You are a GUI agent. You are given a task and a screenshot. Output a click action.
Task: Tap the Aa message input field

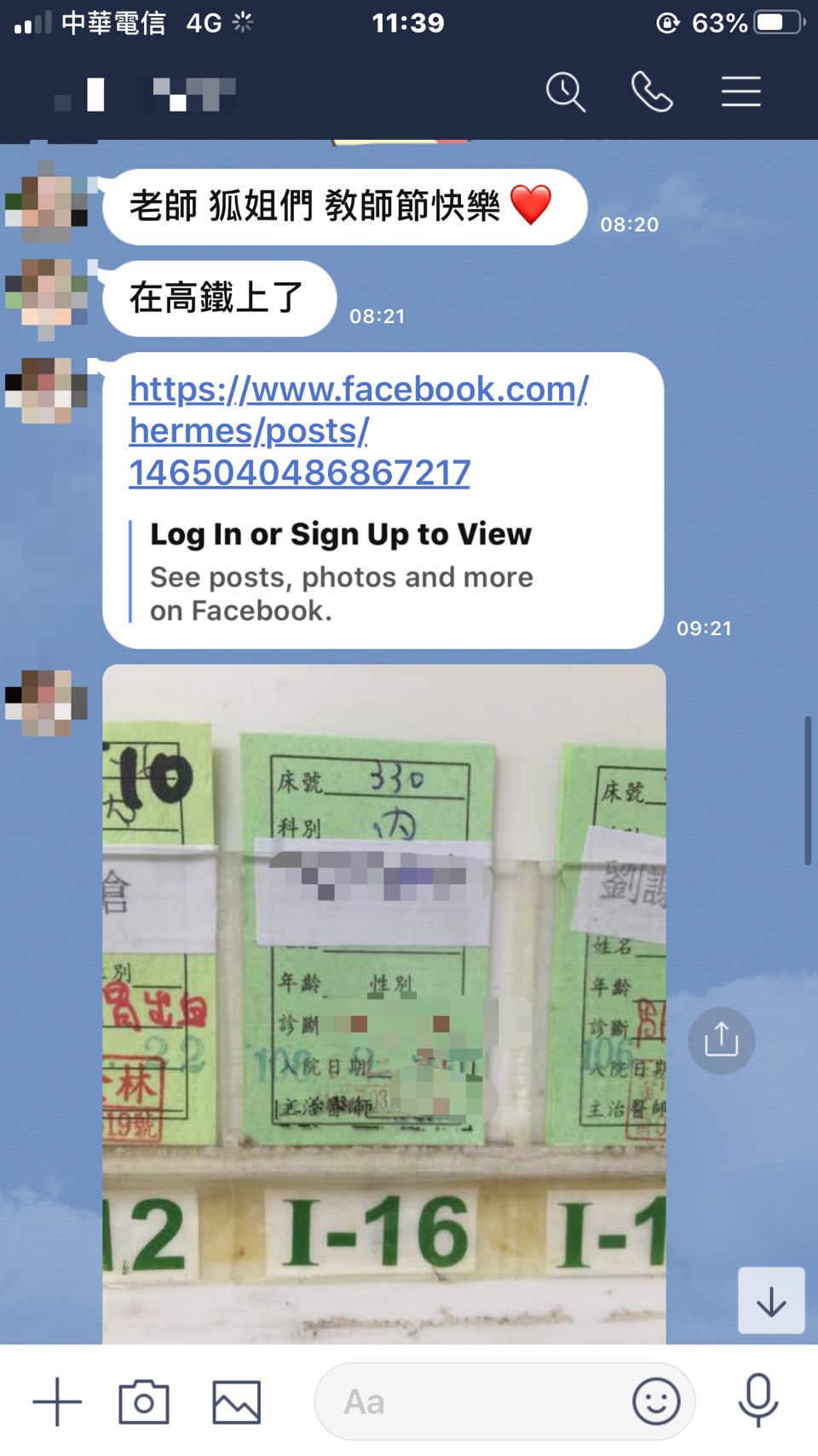tap(469, 1401)
